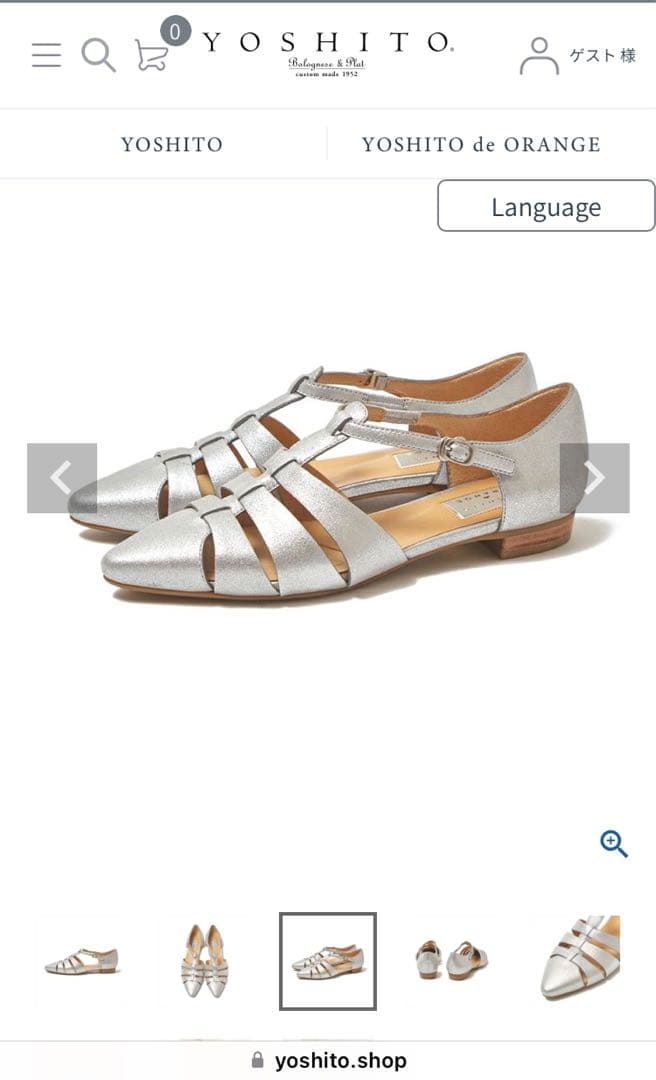Switch to YOSHITO de ORANGE tab
The image size is (656, 1080).
click(x=481, y=144)
